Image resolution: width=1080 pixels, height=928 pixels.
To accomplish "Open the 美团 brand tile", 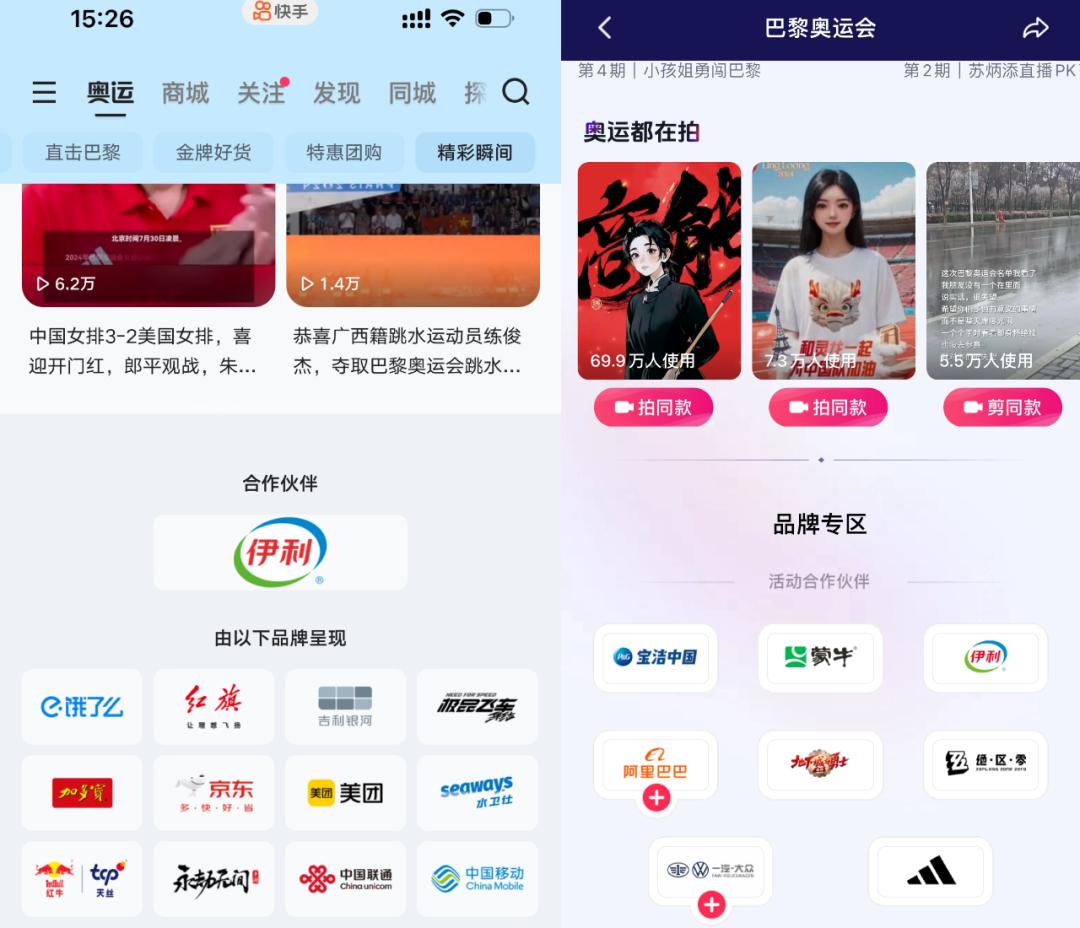I will [345, 792].
